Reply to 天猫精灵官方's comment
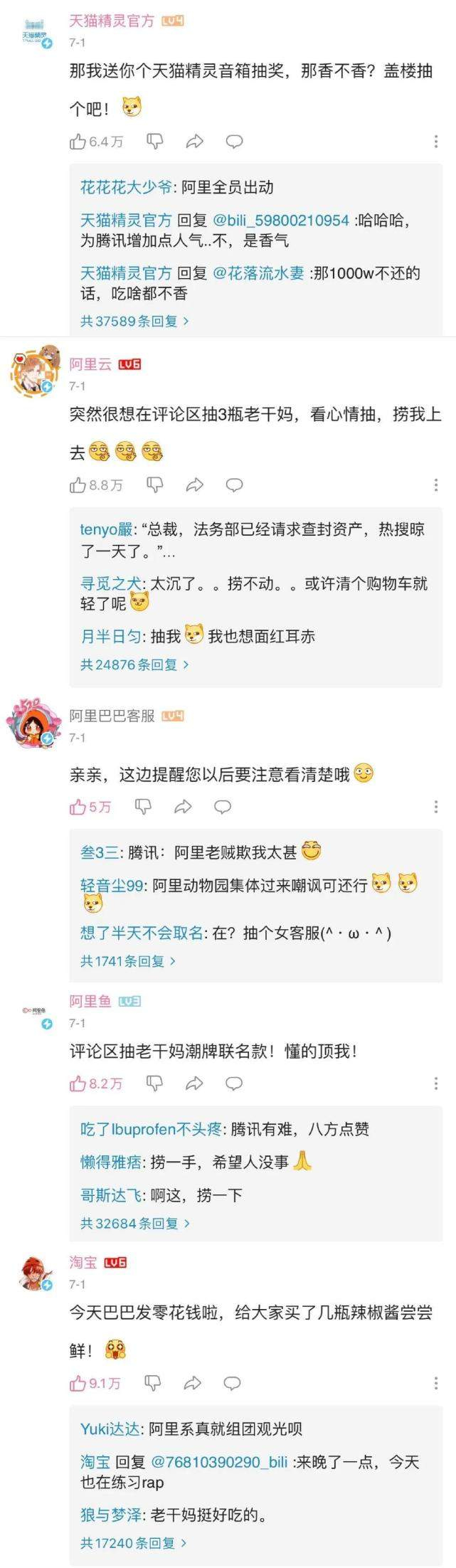Image resolution: width=456 pixels, height=1568 pixels. coord(234,142)
